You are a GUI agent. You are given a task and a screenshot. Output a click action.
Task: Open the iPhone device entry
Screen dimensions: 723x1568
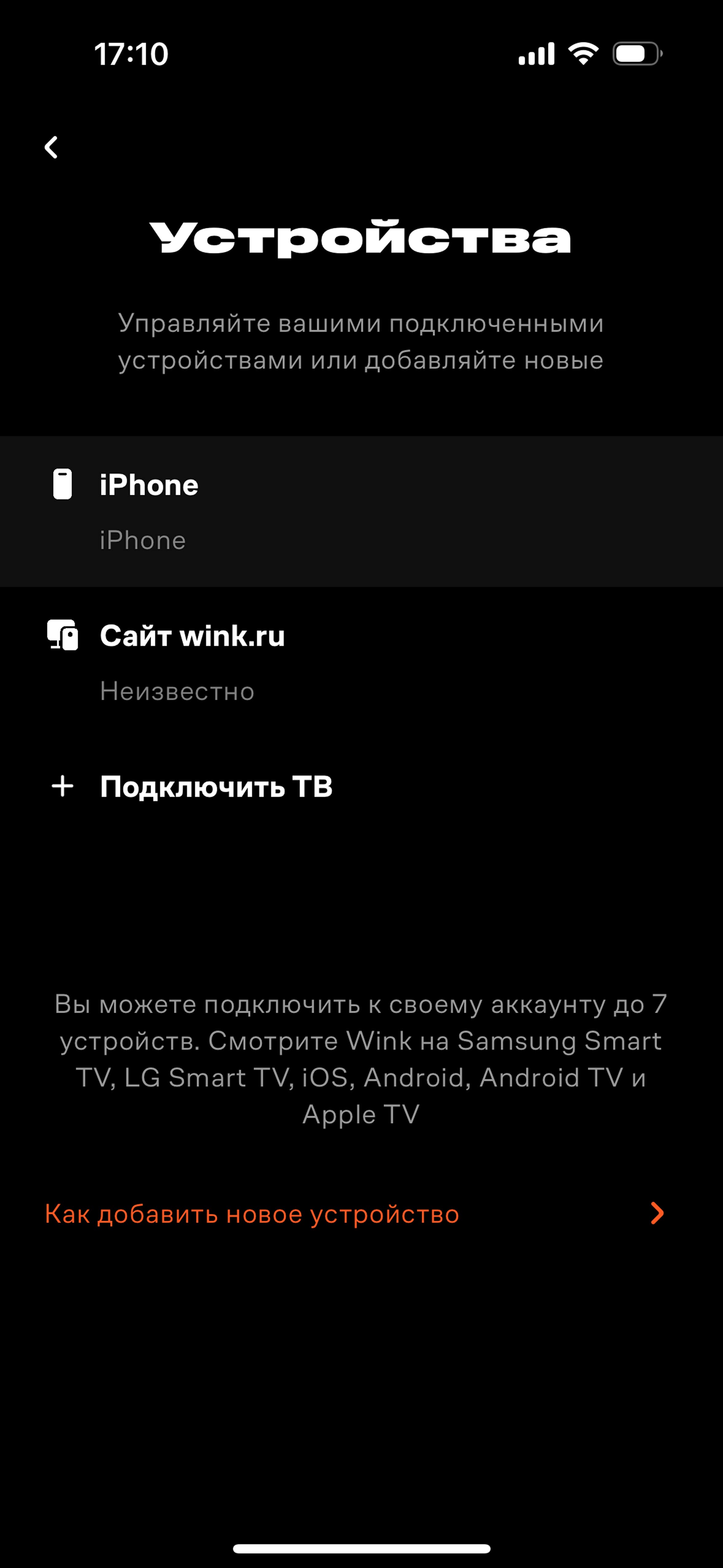(x=361, y=511)
